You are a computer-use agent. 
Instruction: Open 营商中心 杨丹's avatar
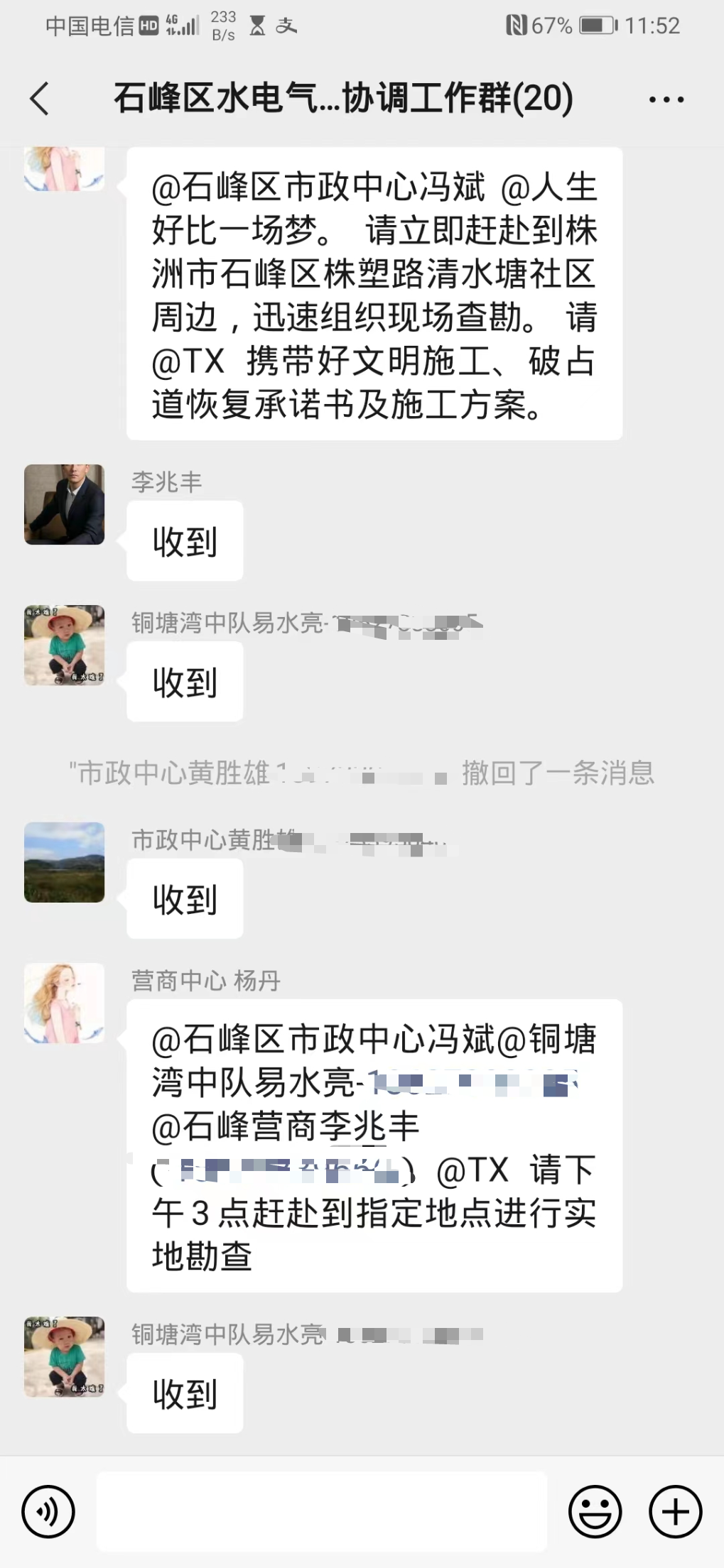pos(65,1003)
